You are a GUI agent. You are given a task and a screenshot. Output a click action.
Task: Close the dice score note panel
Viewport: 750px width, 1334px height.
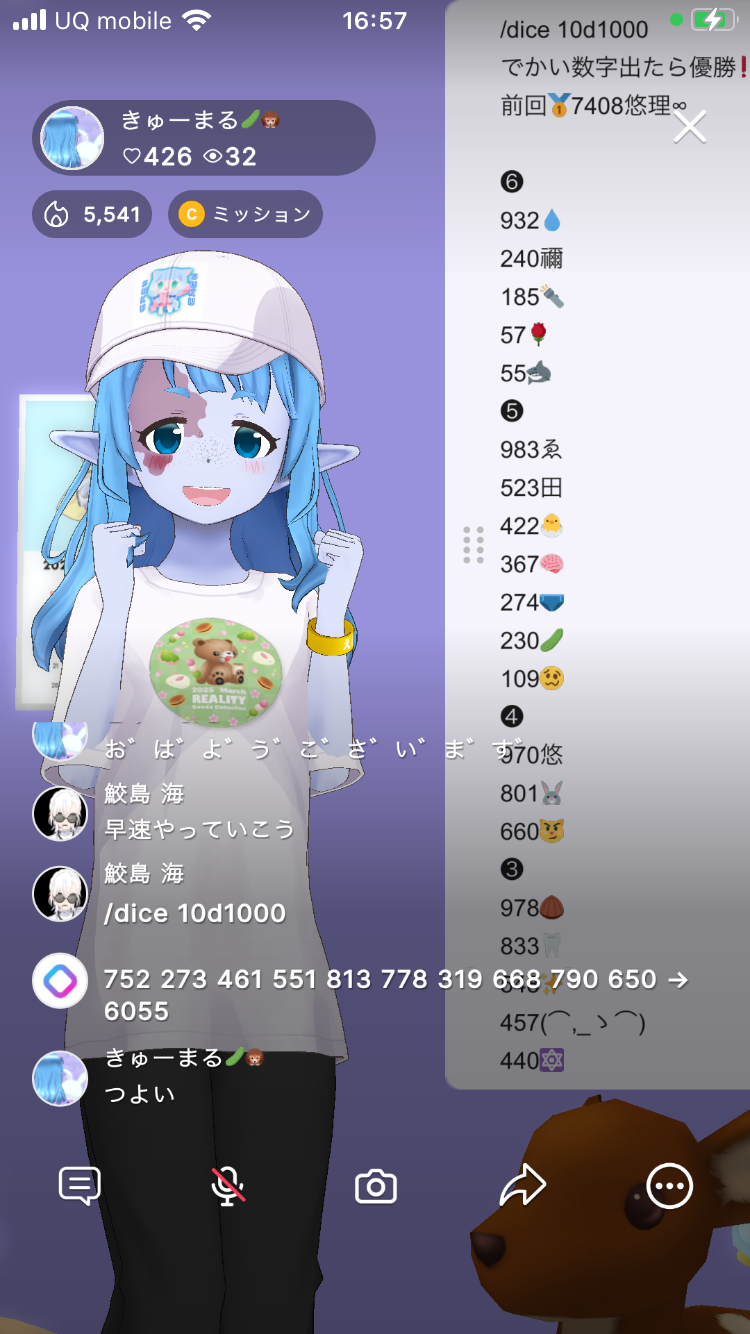690,126
